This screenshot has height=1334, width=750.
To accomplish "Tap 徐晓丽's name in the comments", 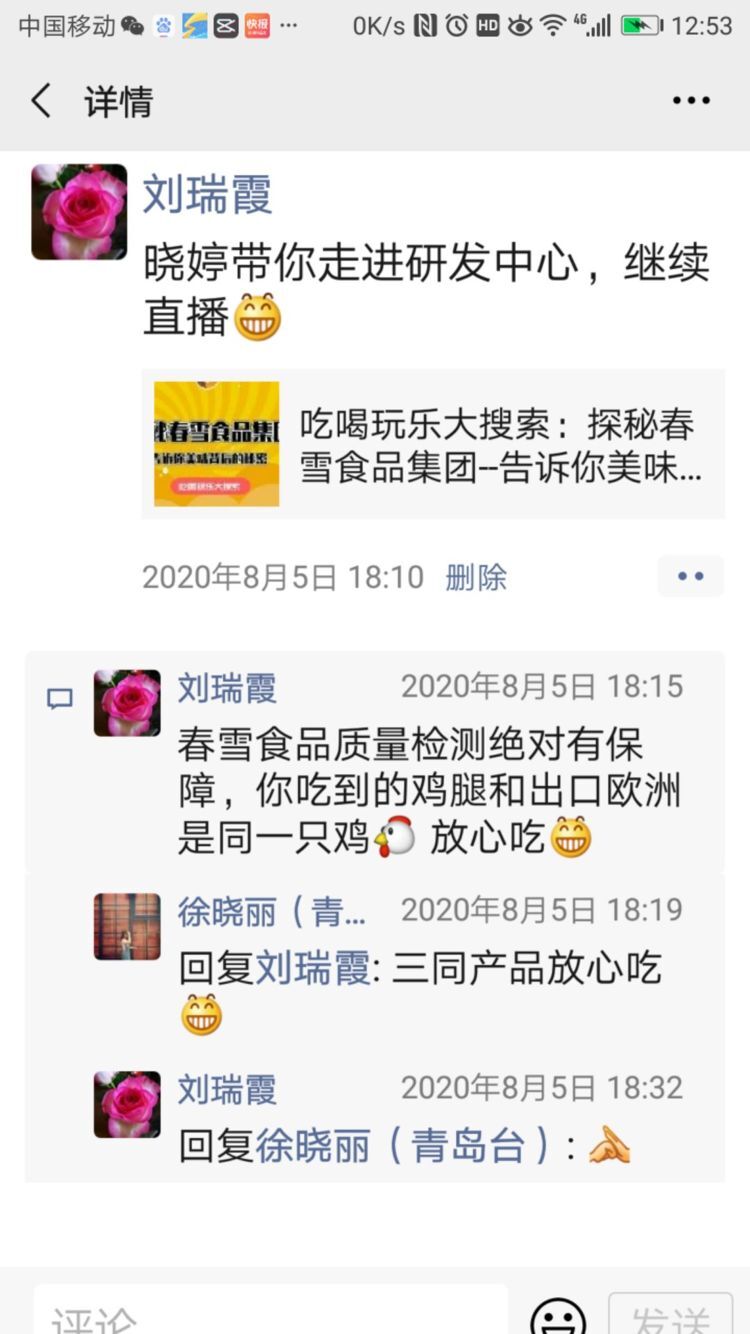I will pyautogui.click(x=272, y=910).
